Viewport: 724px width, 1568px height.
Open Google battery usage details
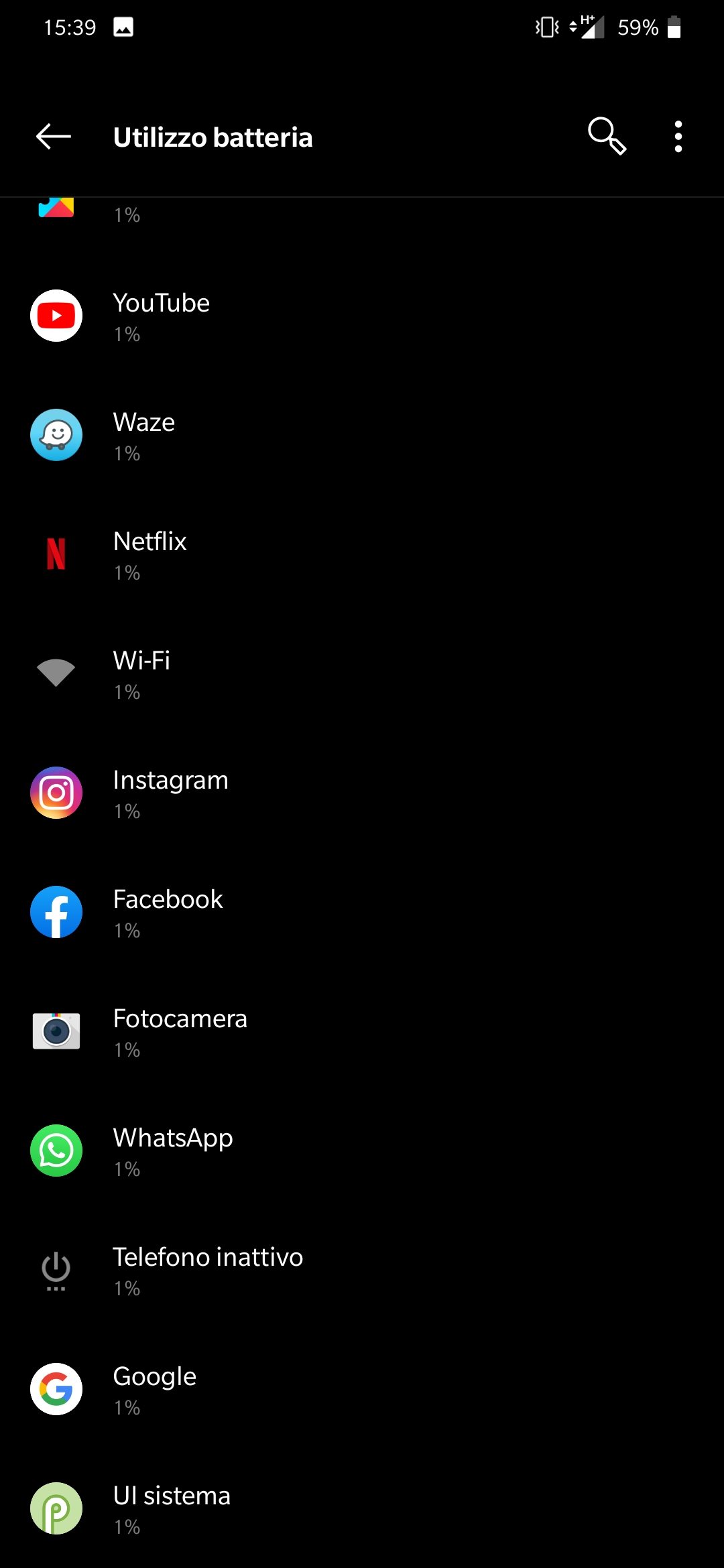tap(362, 1390)
